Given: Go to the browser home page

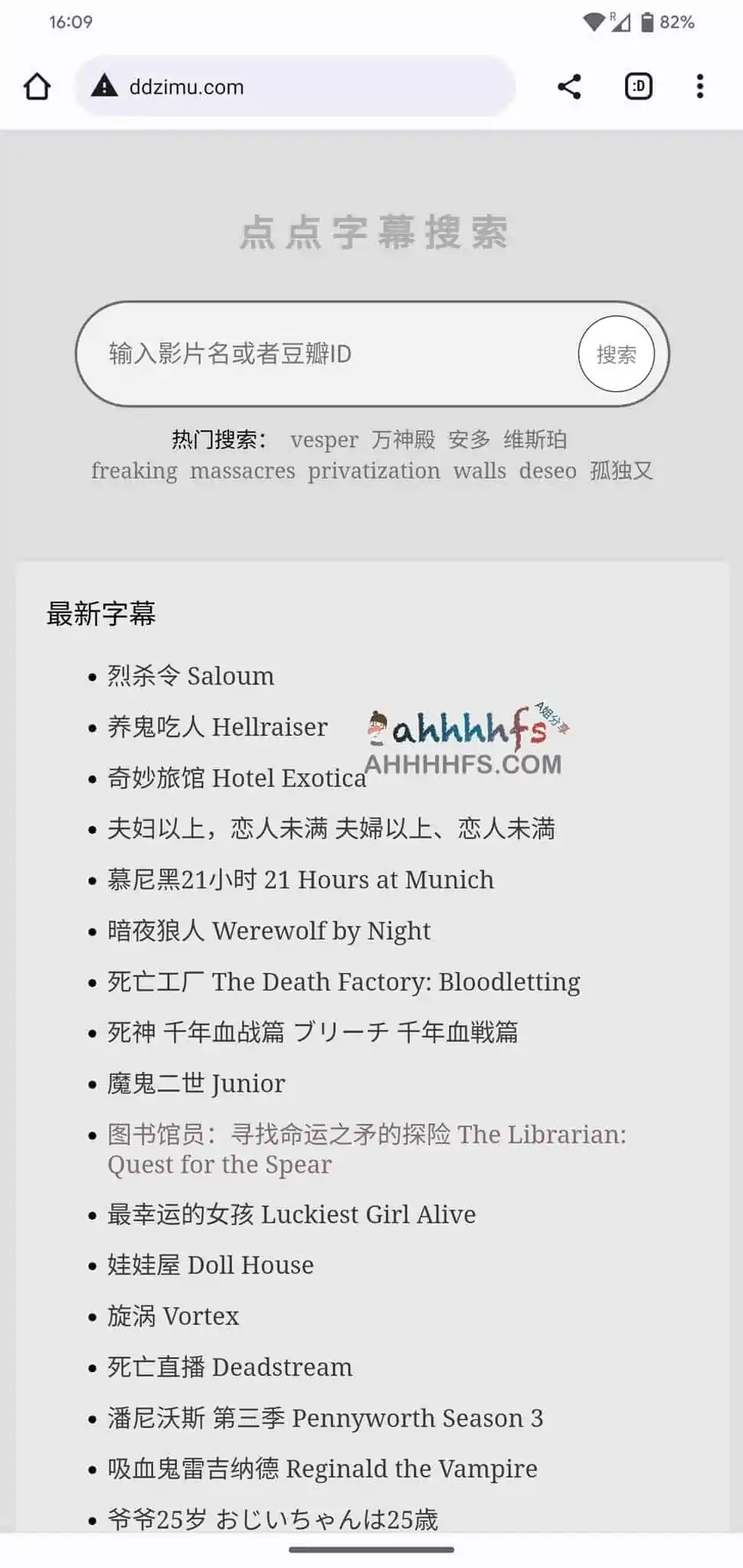Looking at the screenshot, I should [x=37, y=87].
